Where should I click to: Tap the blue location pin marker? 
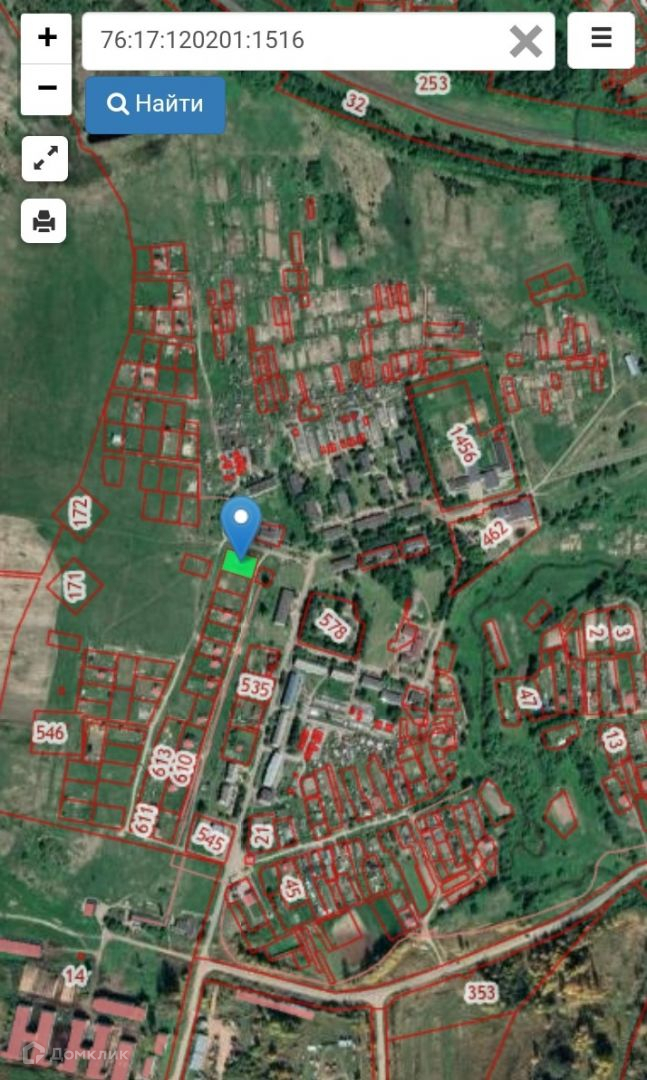(241, 524)
